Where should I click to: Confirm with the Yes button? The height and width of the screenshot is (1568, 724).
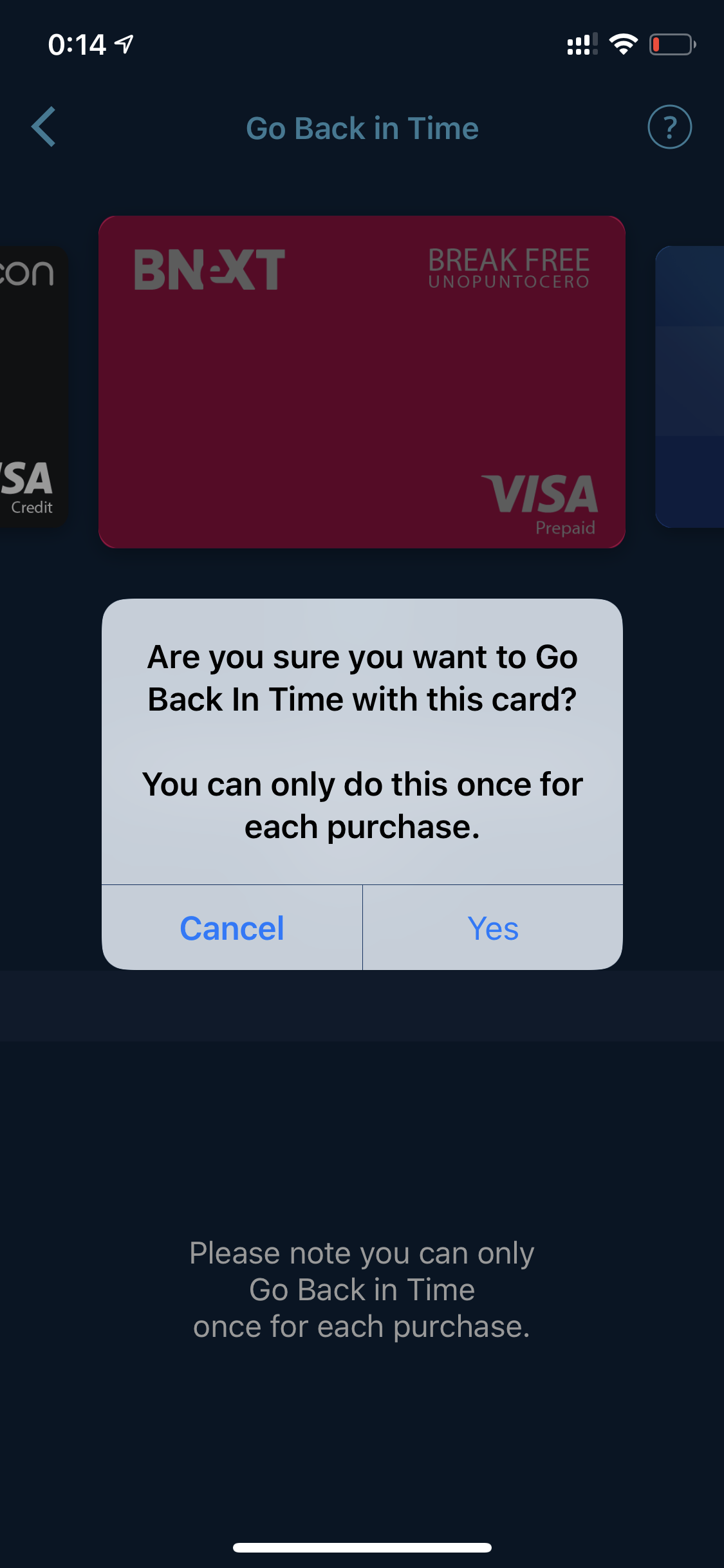[493, 928]
